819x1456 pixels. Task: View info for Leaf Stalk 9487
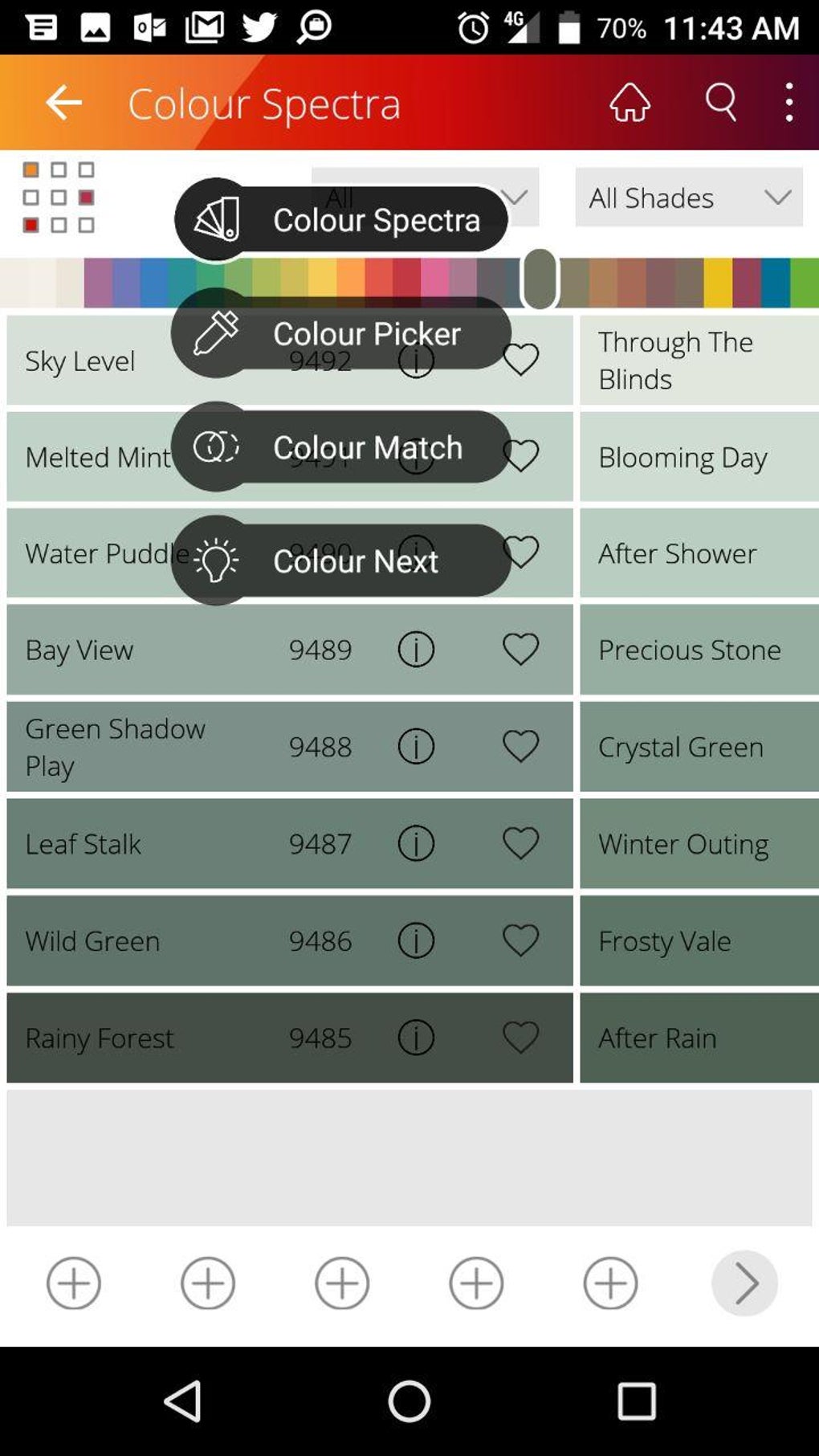click(416, 843)
